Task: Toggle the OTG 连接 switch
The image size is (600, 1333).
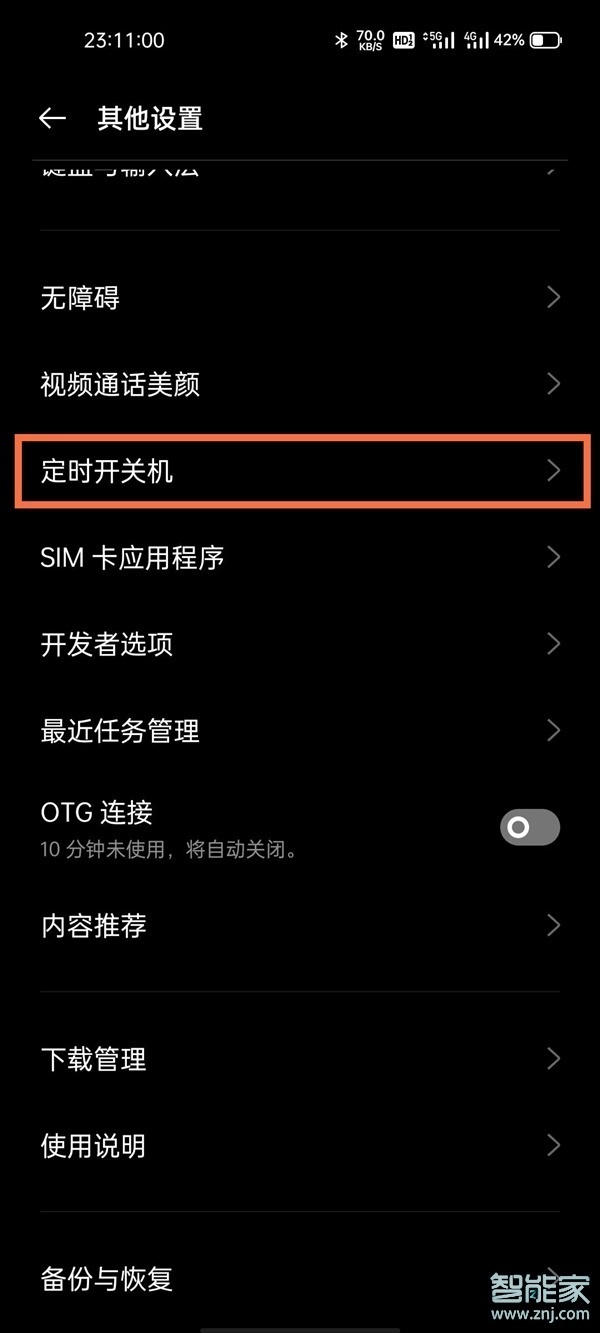Action: (529, 827)
